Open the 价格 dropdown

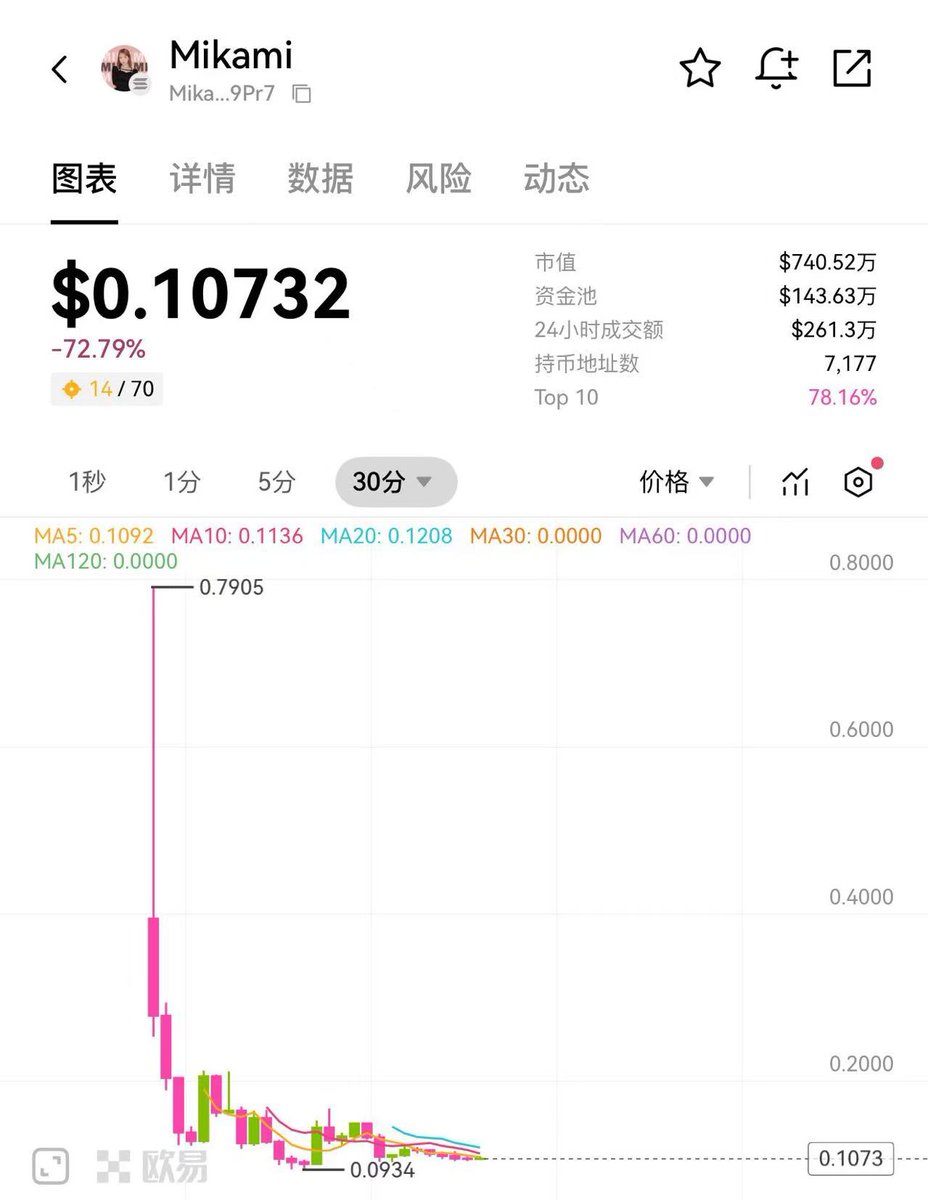[x=677, y=482]
